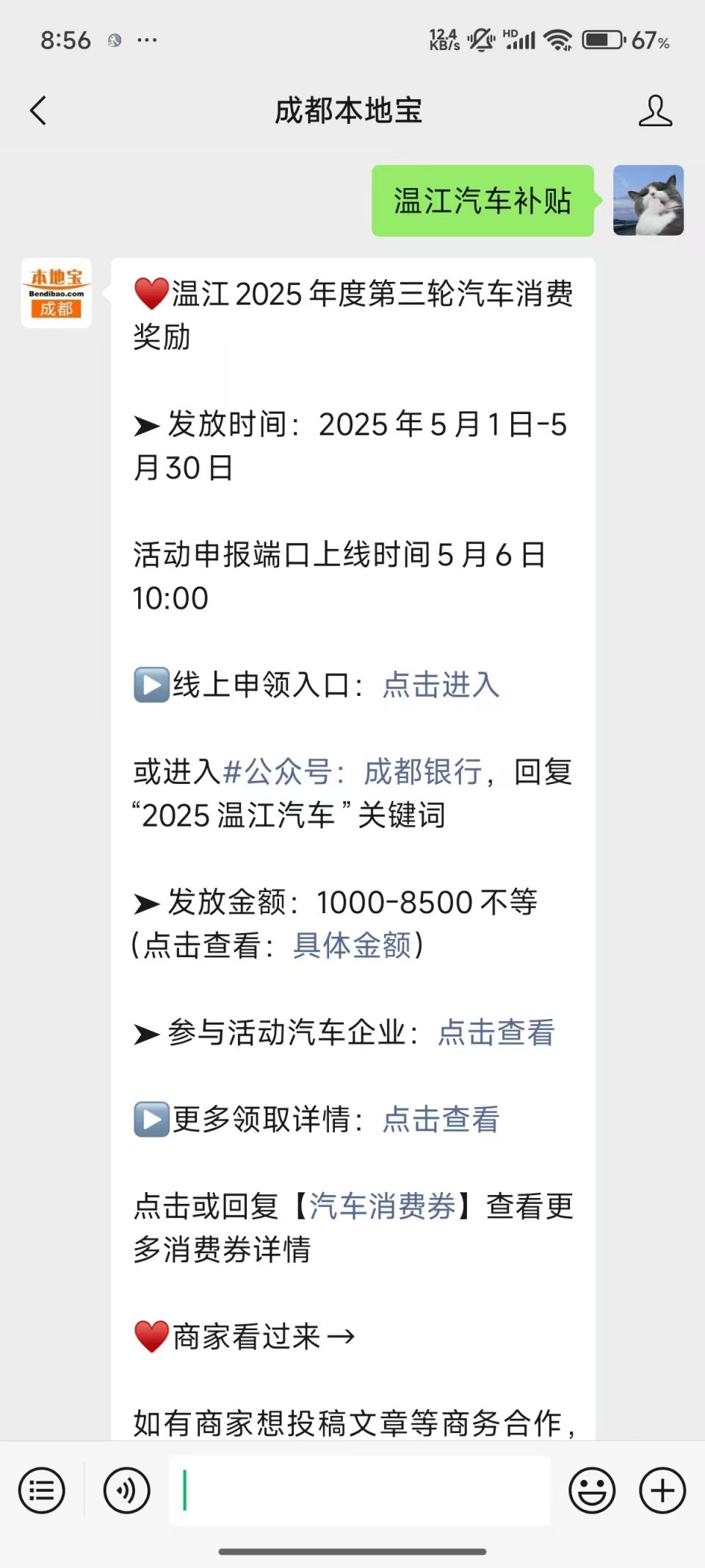The image size is (705, 1568).
Task: Go back from the 成都本地宝 chat
Action: click(x=38, y=111)
